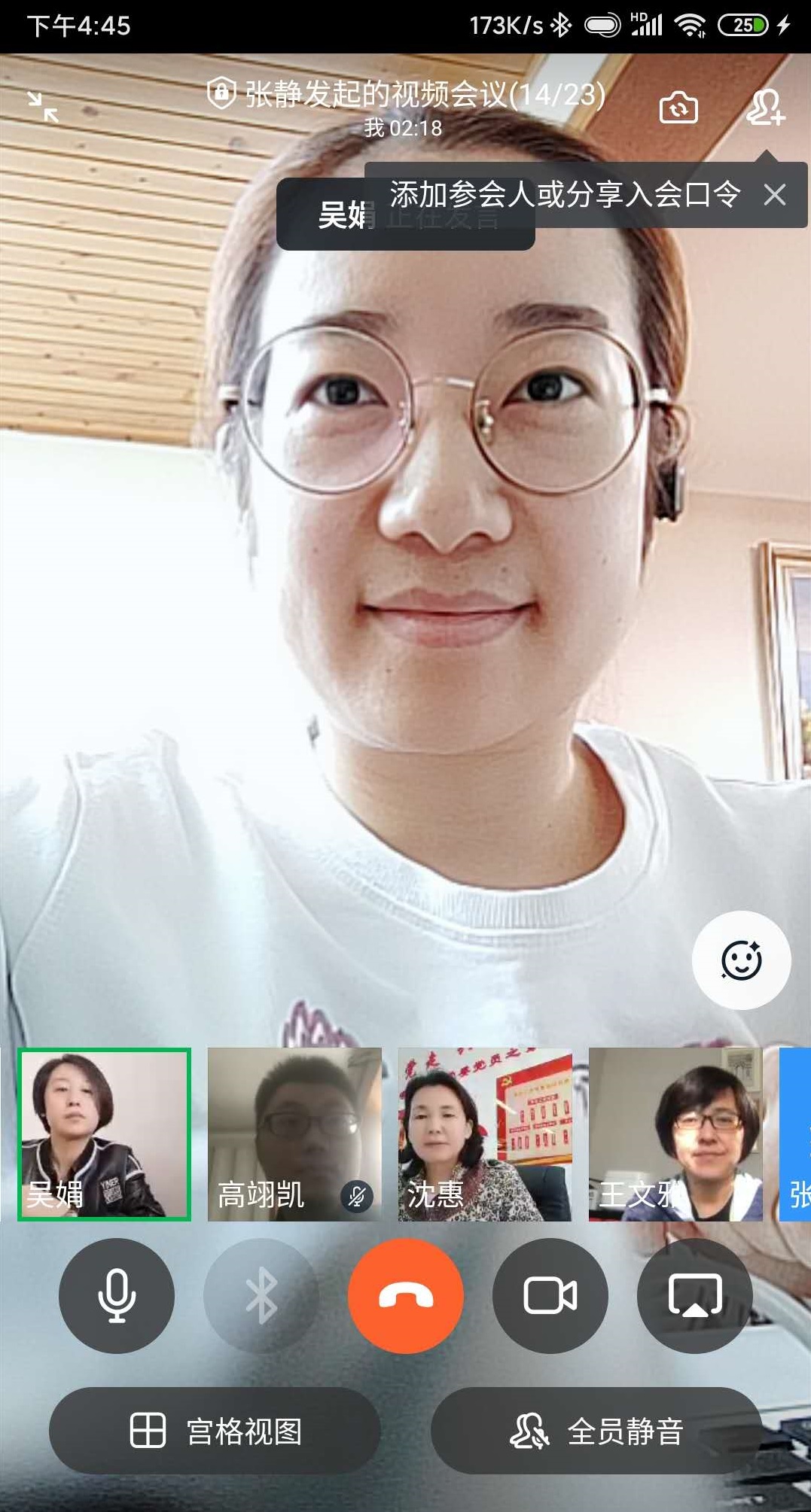Add a participant to the meeting
This screenshot has height=1512, width=811.
[765, 108]
